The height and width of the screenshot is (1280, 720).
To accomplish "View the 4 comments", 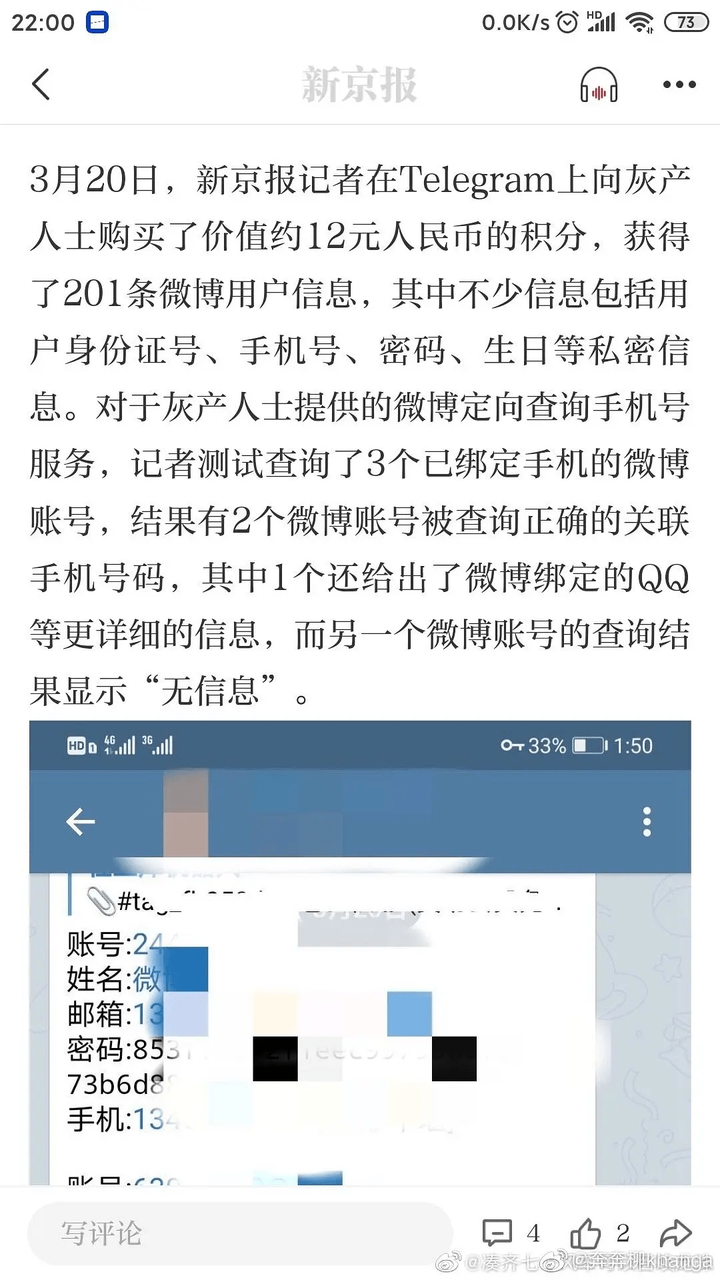I will pyautogui.click(x=511, y=1232).
